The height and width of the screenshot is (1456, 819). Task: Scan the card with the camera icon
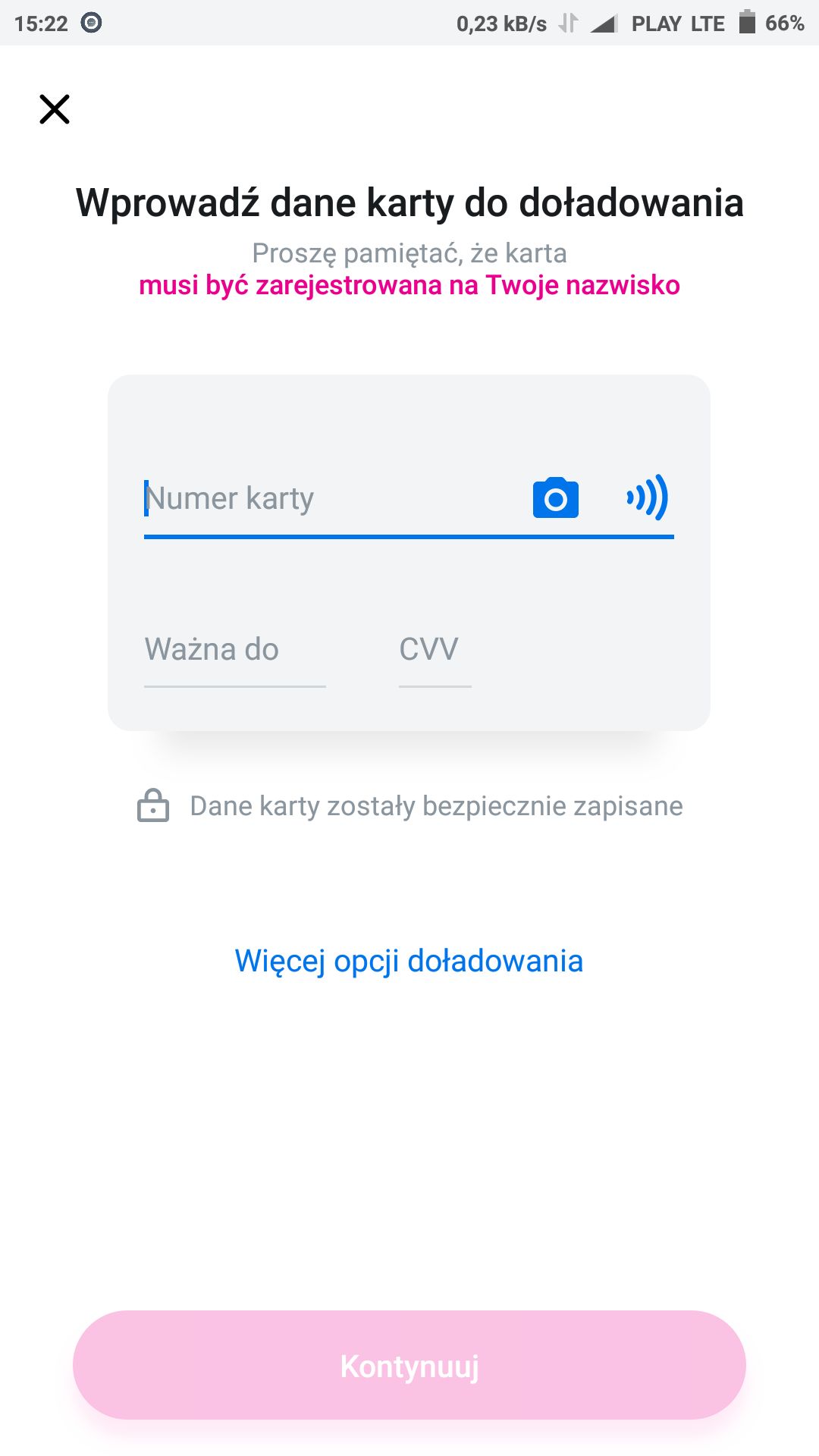click(x=555, y=498)
